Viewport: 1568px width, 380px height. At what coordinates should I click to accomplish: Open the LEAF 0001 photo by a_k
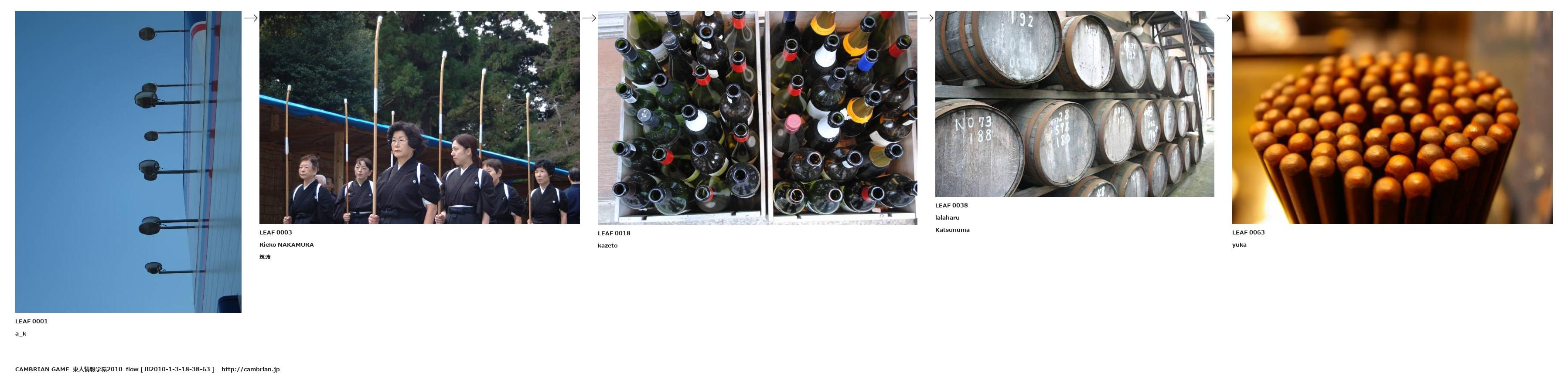[x=128, y=162]
